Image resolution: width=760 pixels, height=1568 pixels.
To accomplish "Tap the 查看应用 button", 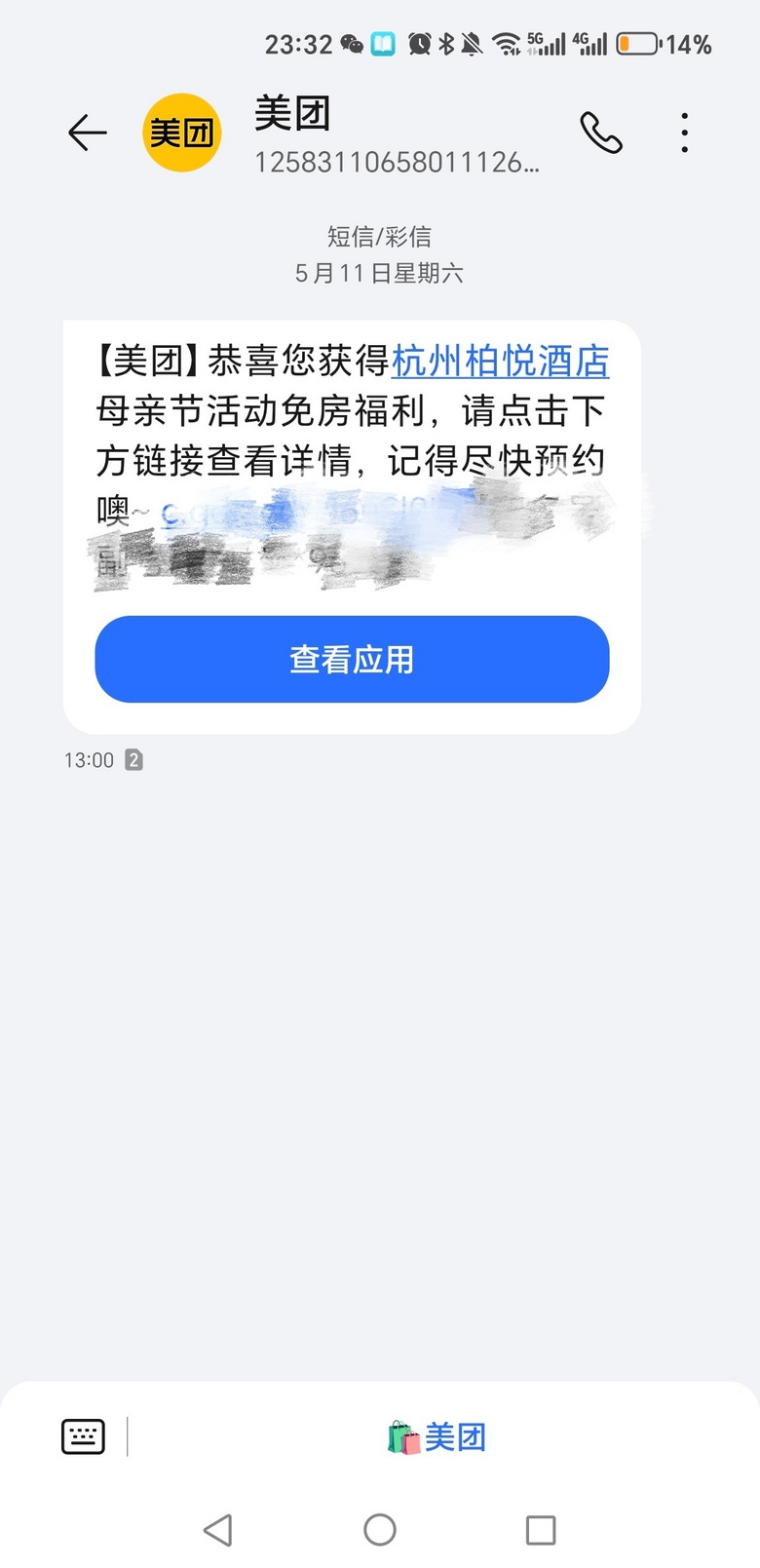I will click(x=352, y=659).
